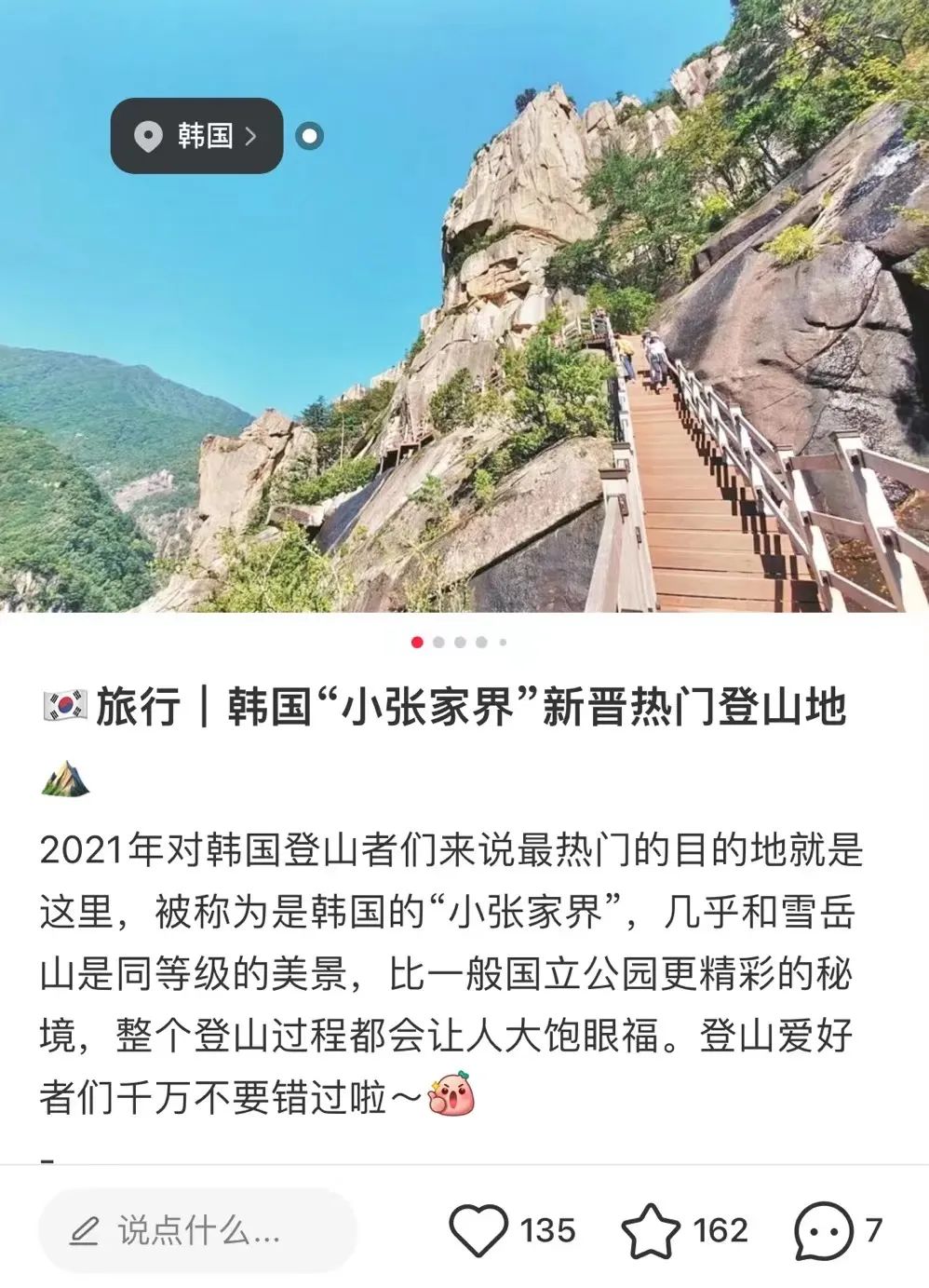Open the 说点什么 comment box

197,1231
